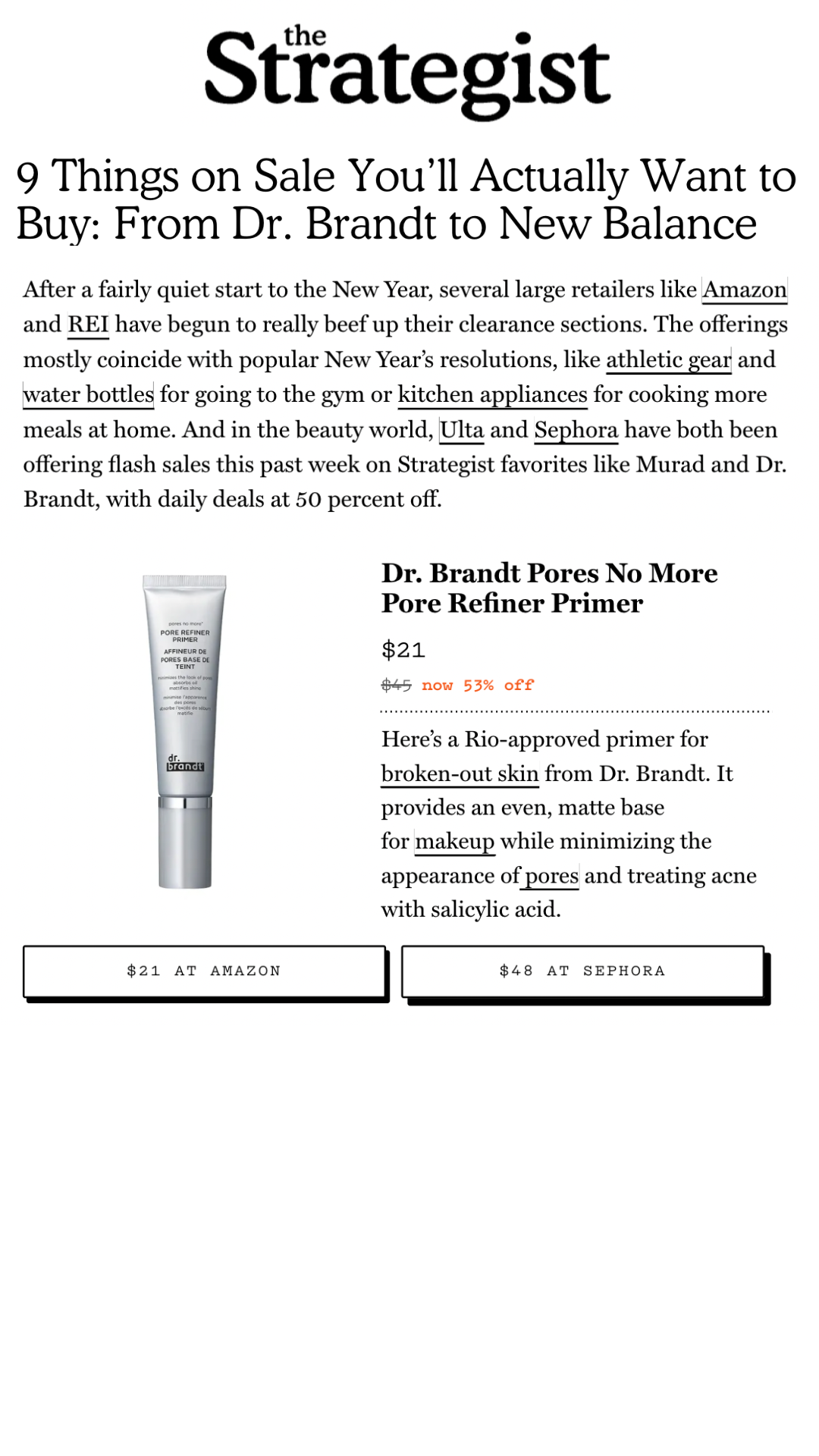Image resolution: width=819 pixels, height=1456 pixels.
Task: Follow the makeup link
Action: click(454, 842)
